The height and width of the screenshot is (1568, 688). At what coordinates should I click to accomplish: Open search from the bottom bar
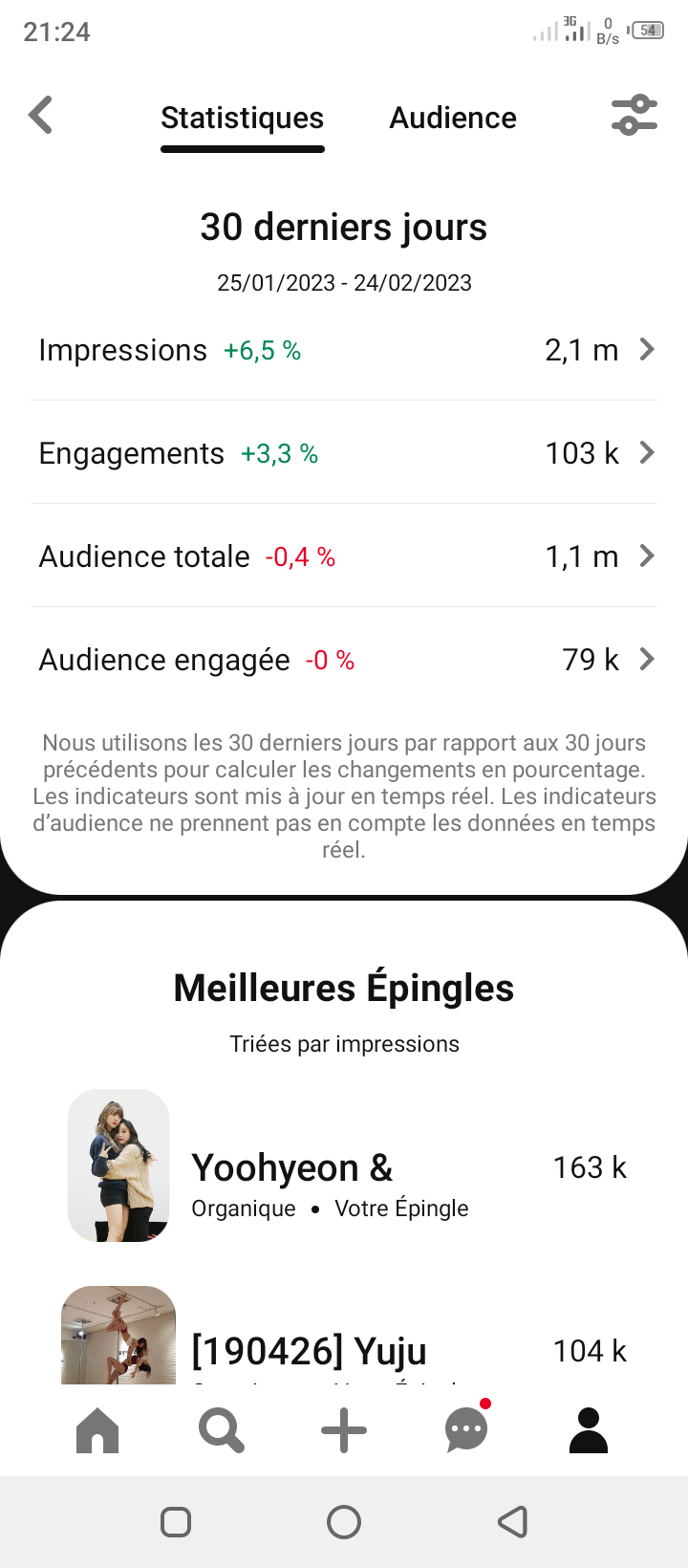(221, 1431)
